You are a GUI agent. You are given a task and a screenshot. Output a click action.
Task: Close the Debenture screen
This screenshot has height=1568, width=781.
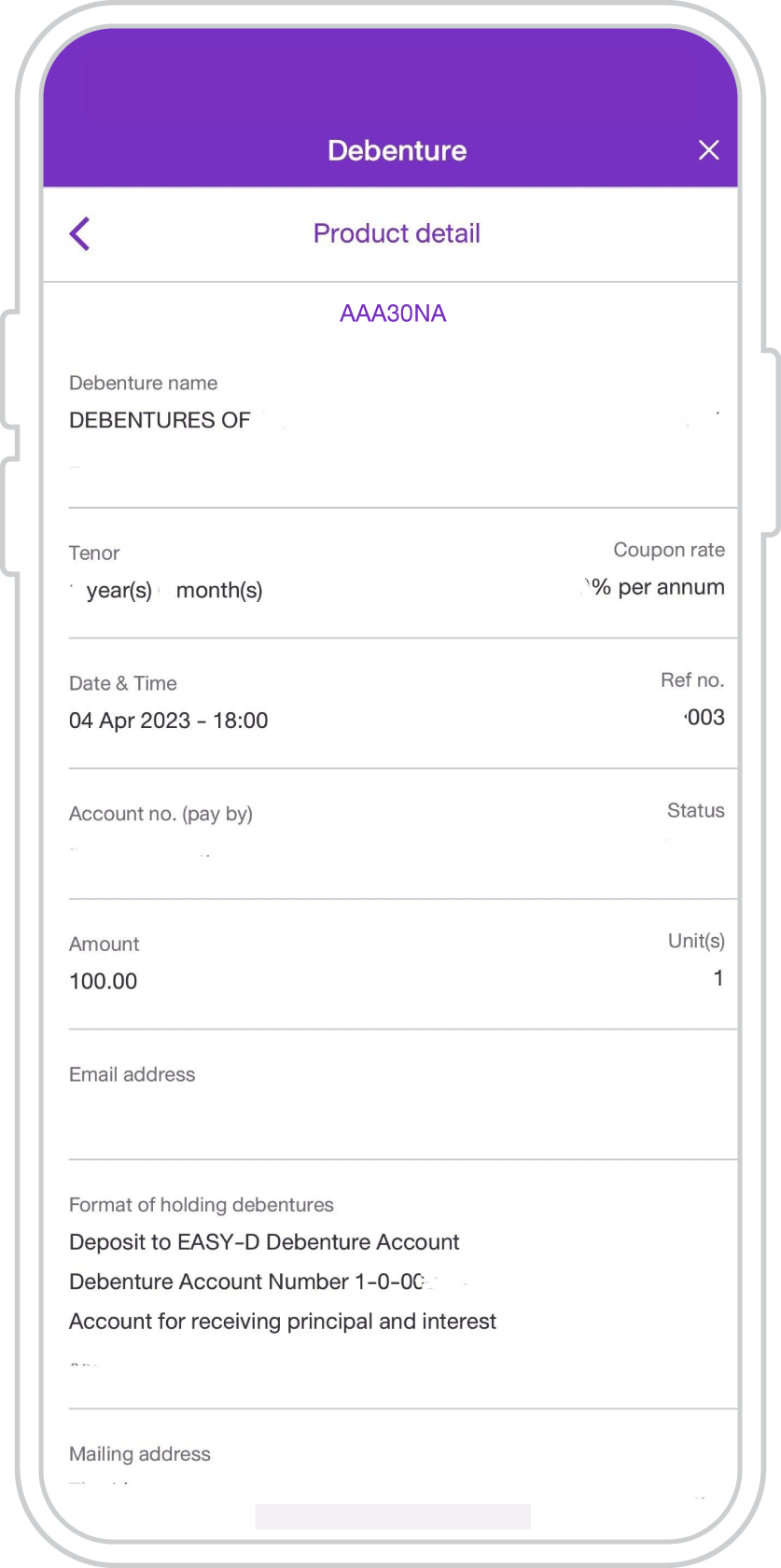(709, 150)
